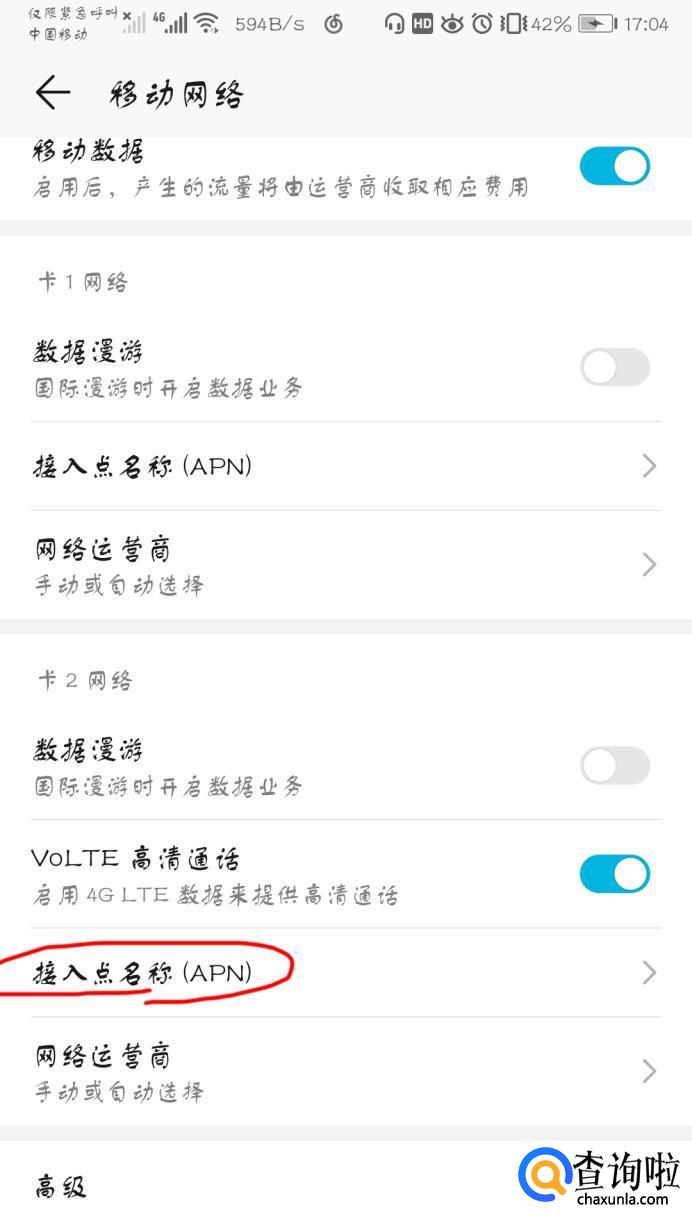Turn off the 移动数据 switch
The height and width of the screenshot is (1230, 692).
pyautogui.click(x=615, y=166)
